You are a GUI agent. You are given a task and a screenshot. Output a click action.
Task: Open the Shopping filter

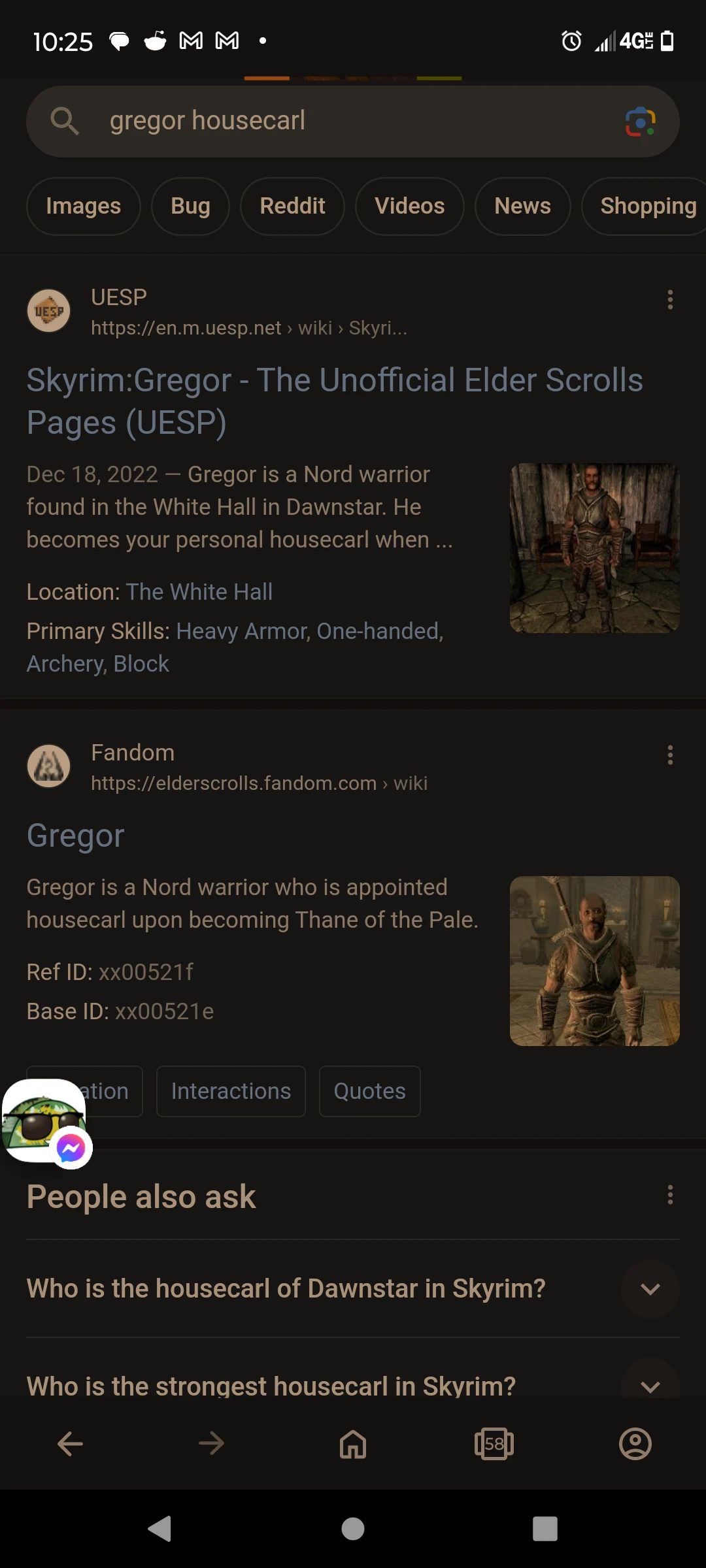click(x=647, y=206)
